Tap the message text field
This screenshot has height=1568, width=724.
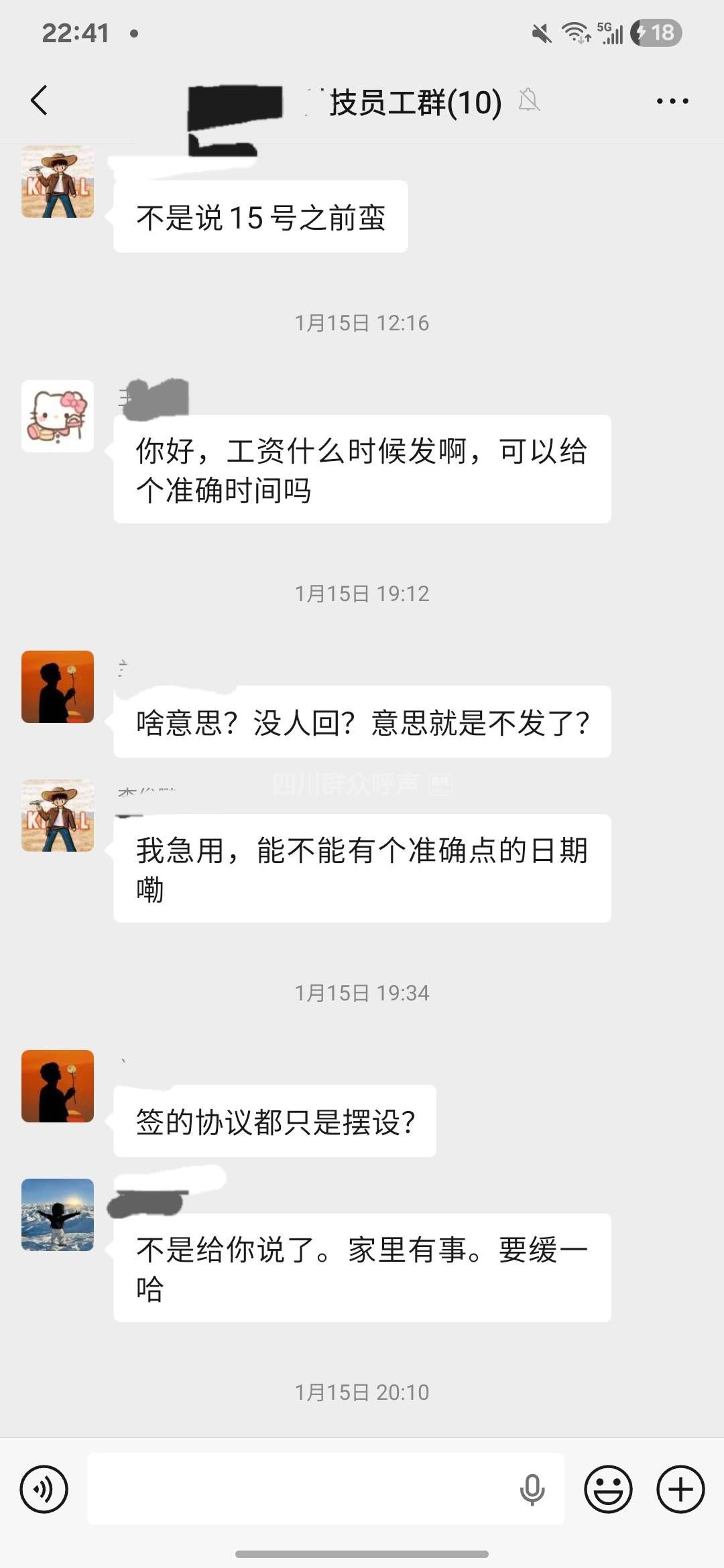(302, 1489)
